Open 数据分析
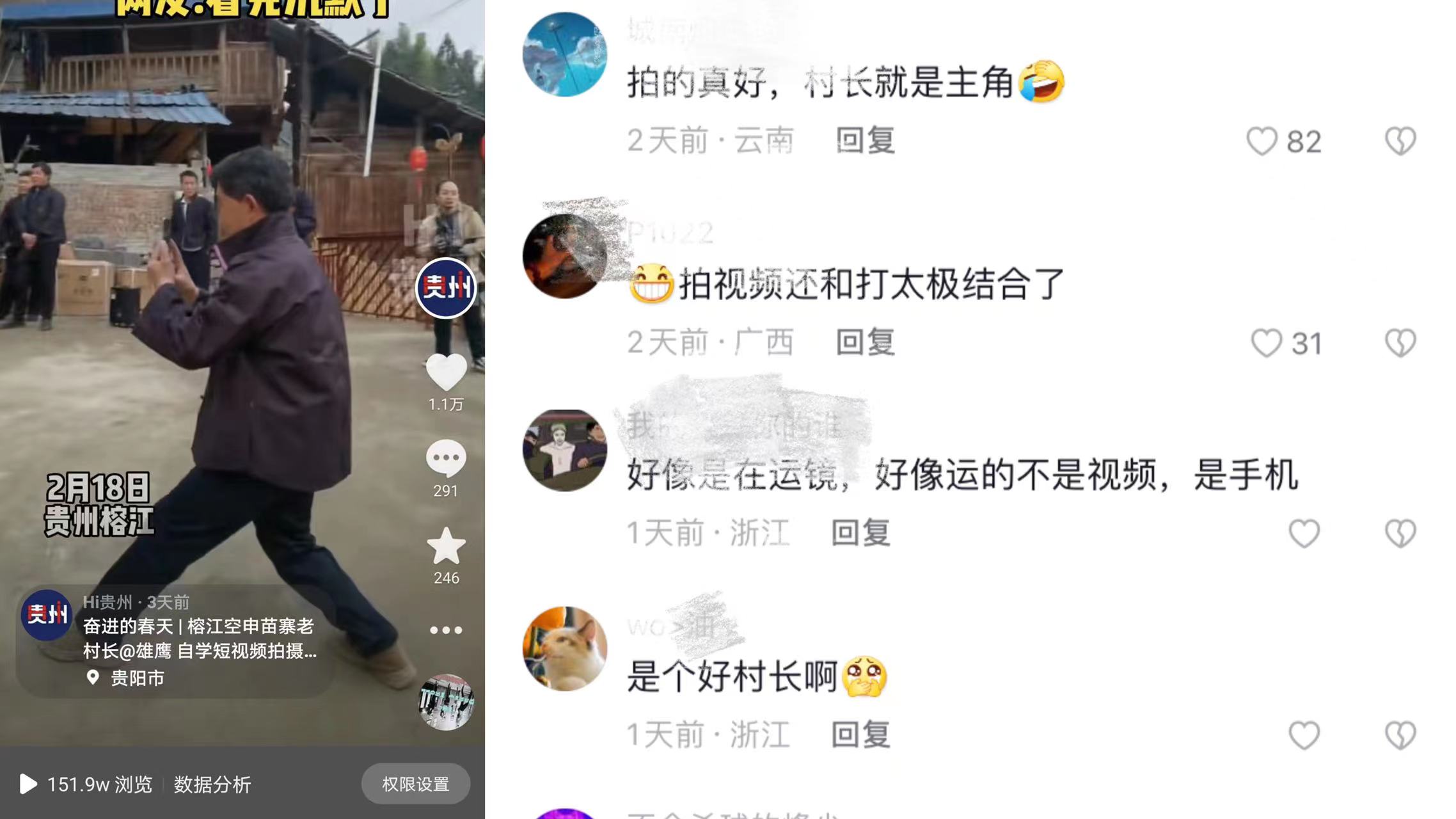 click(212, 784)
